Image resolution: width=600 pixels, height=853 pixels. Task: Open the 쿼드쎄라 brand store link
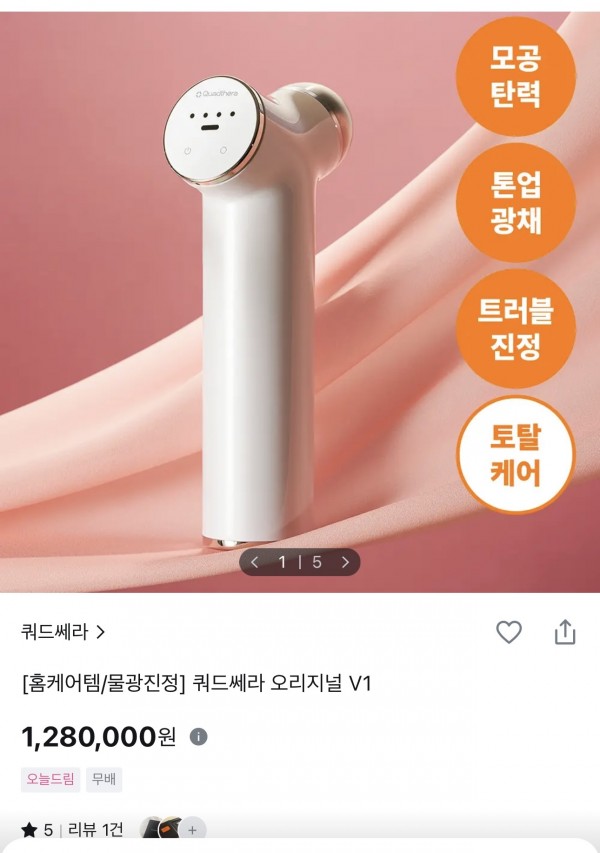[x=62, y=632]
